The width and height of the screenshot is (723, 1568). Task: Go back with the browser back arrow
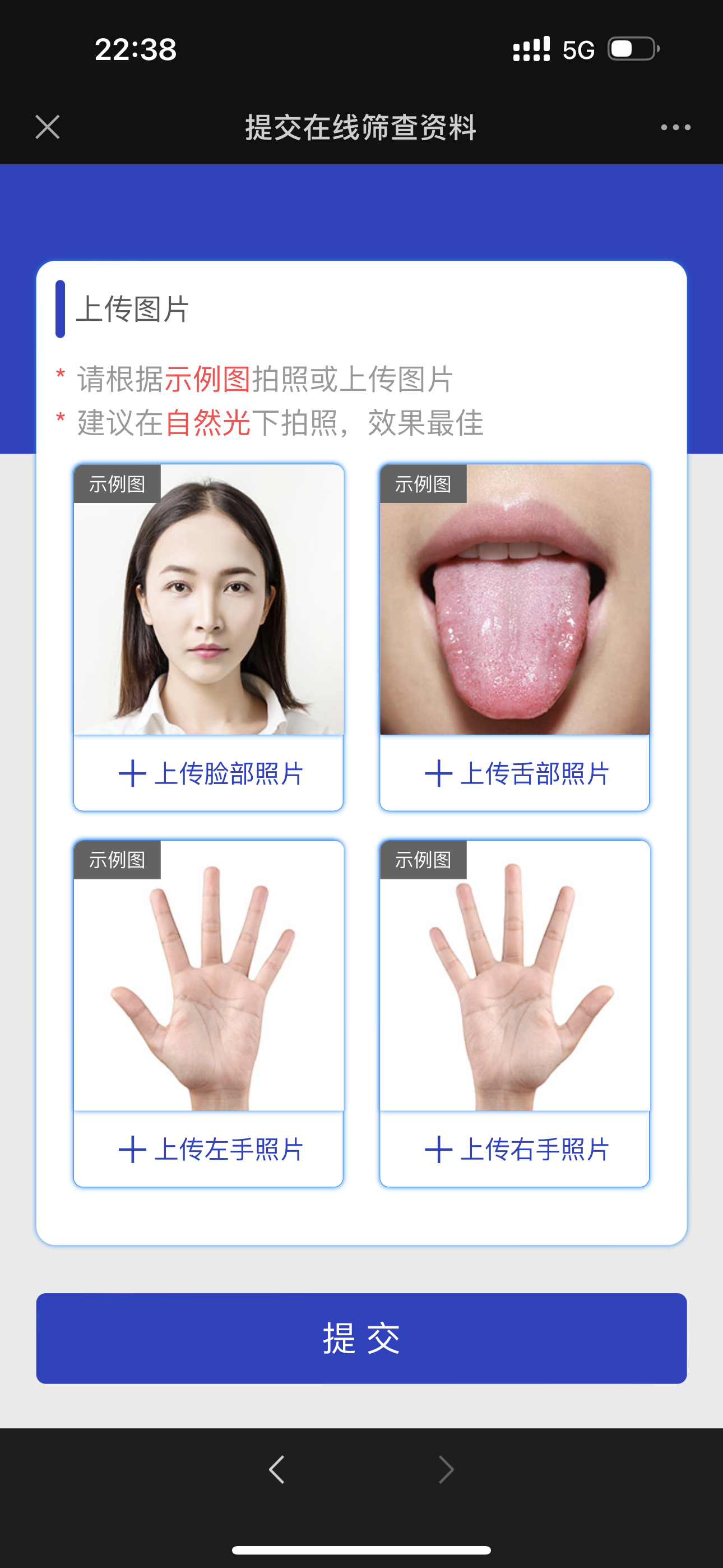click(x=277, y=1469)
